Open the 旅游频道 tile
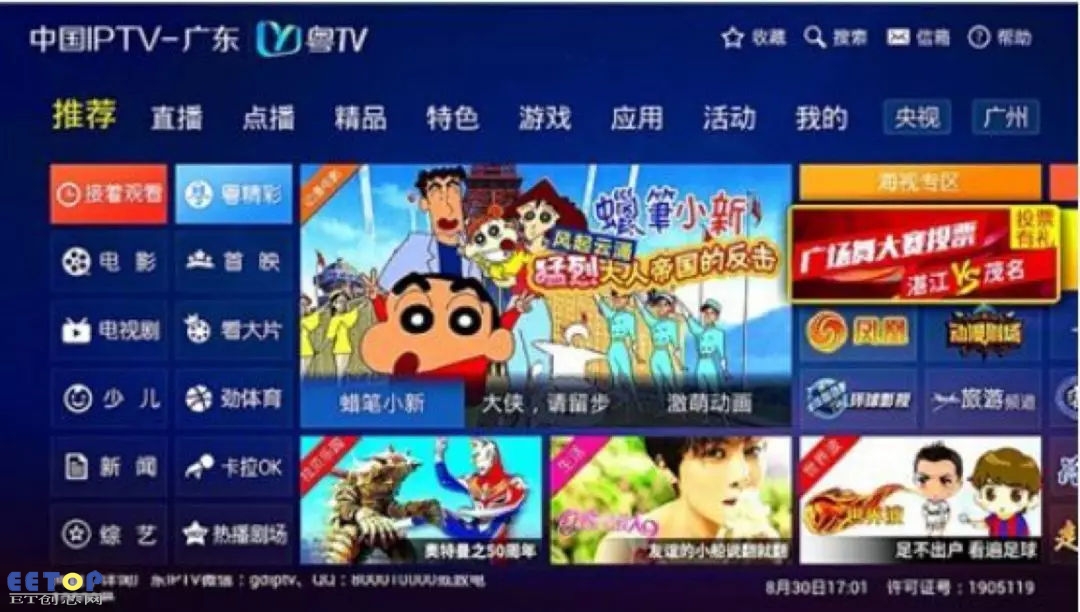 [x=982, y=400]
